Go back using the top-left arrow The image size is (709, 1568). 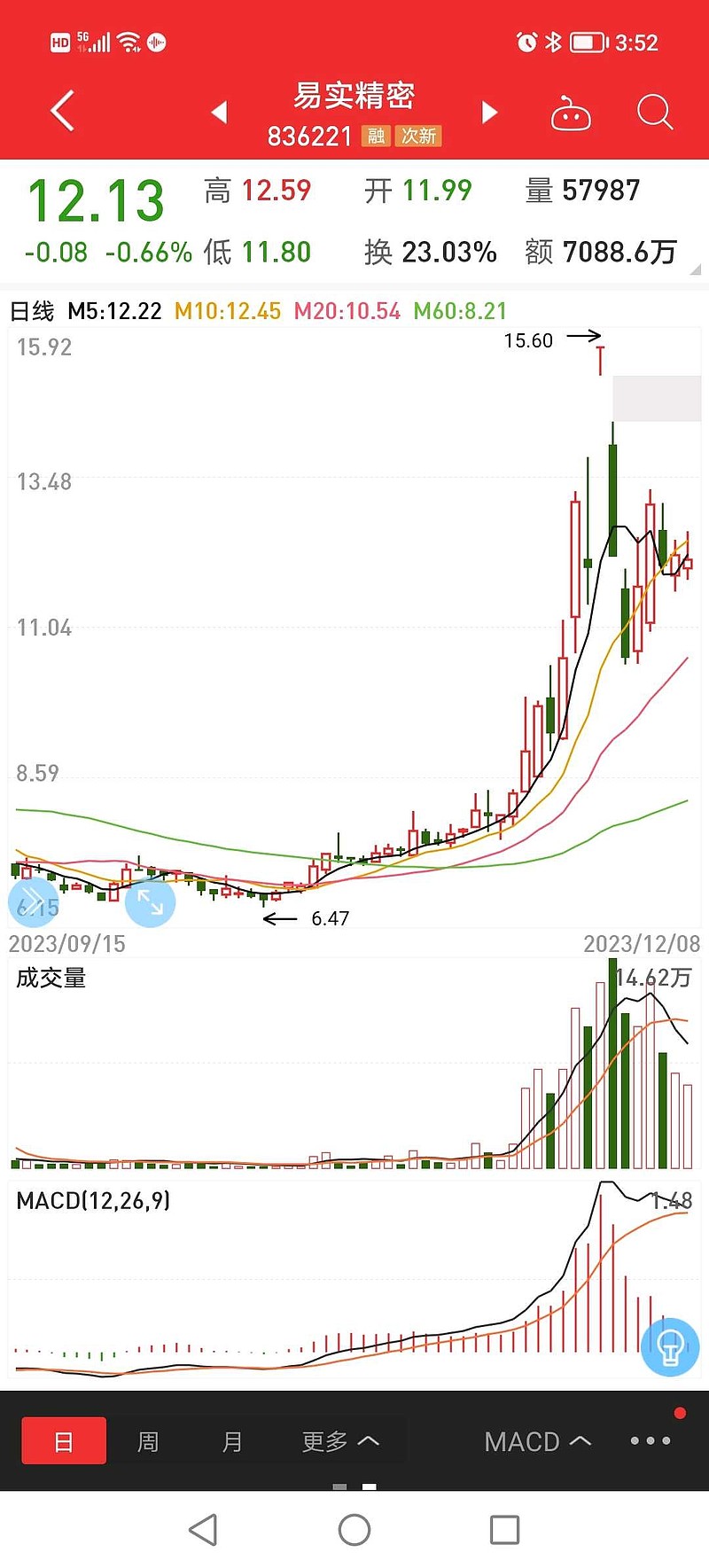coord(62,112)
